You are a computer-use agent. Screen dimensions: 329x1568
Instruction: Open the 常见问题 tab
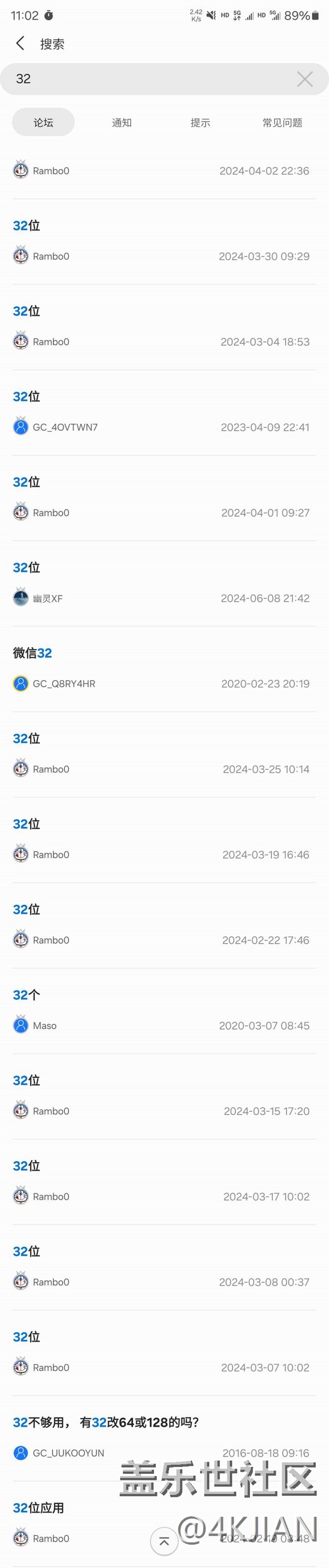tap(282, 123)
